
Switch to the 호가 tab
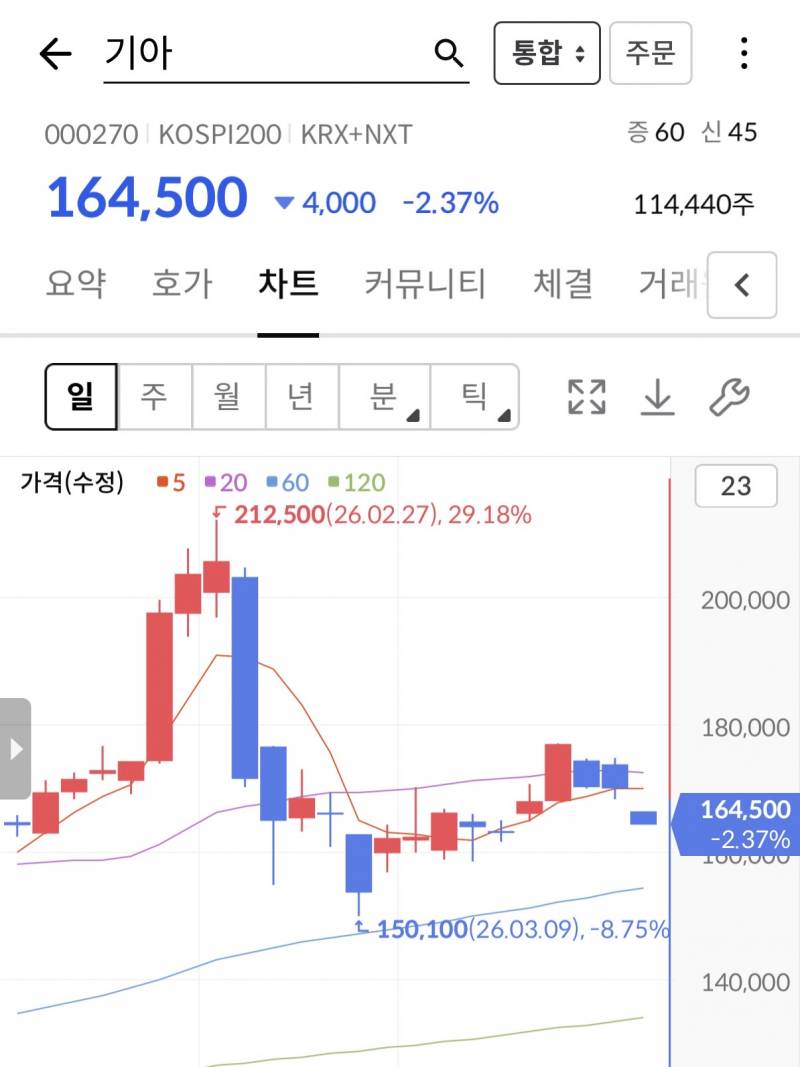(179, 285)
